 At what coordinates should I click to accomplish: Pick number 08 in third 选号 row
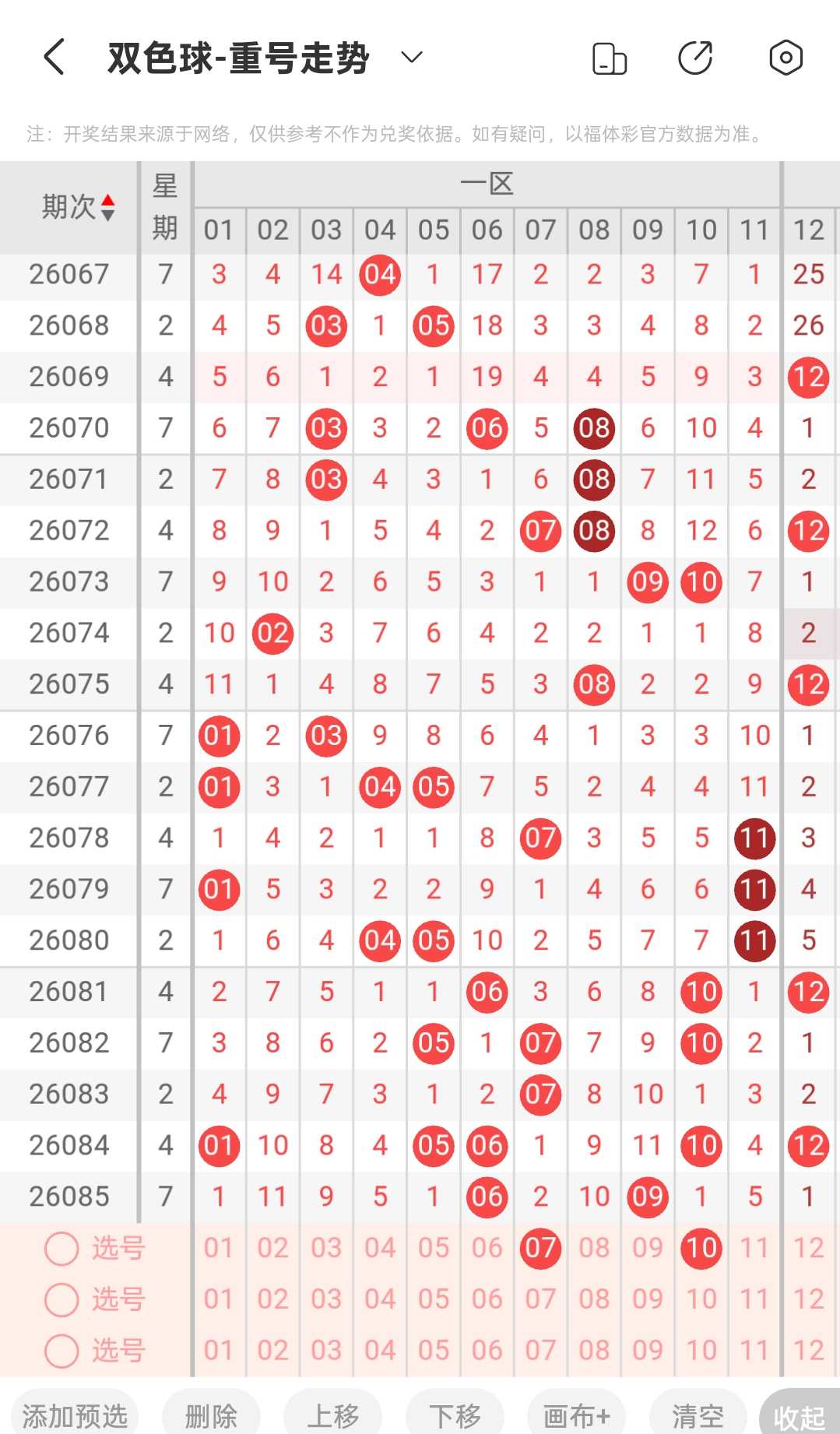coord(594,1351)
